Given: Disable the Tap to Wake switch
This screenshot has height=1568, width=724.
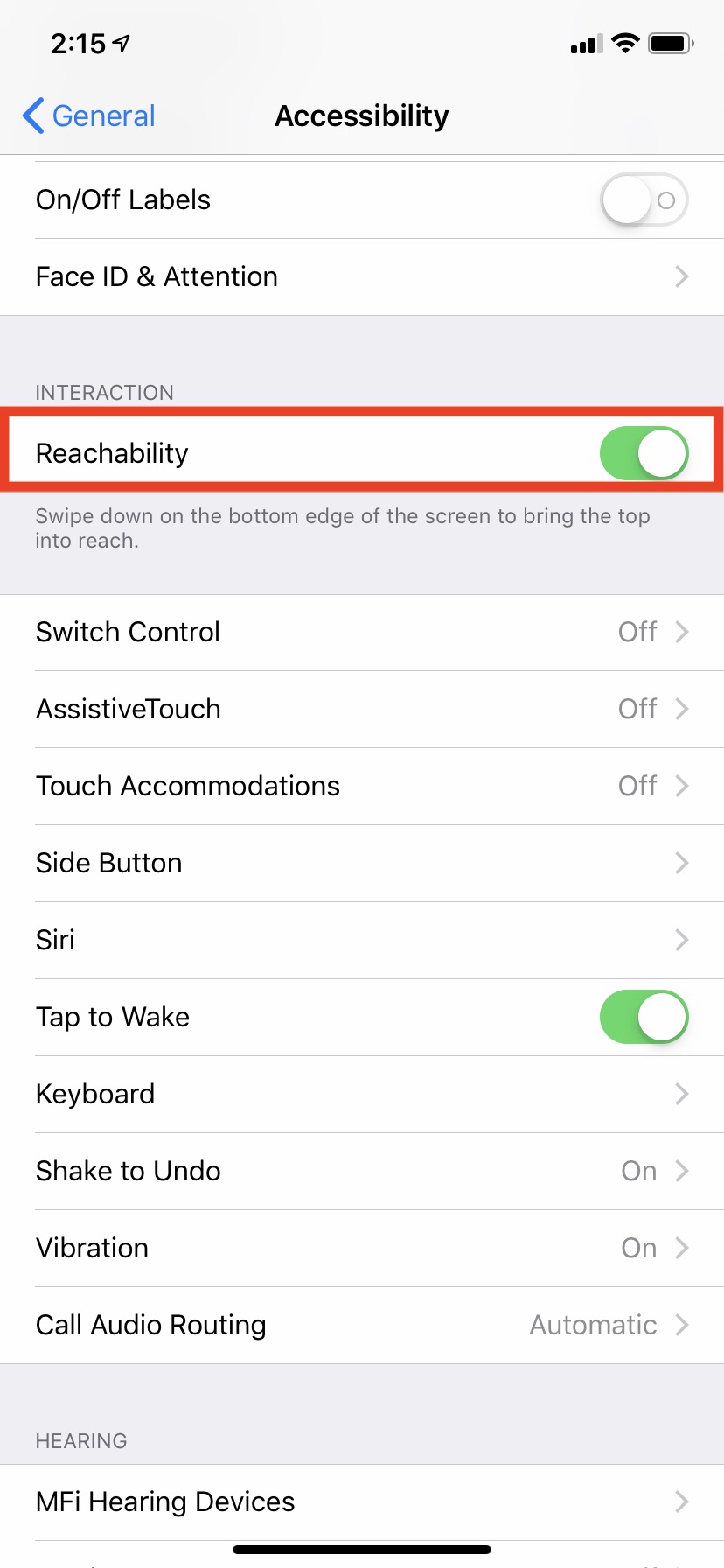Looking at the screenshot, I should pos(644,1017).
